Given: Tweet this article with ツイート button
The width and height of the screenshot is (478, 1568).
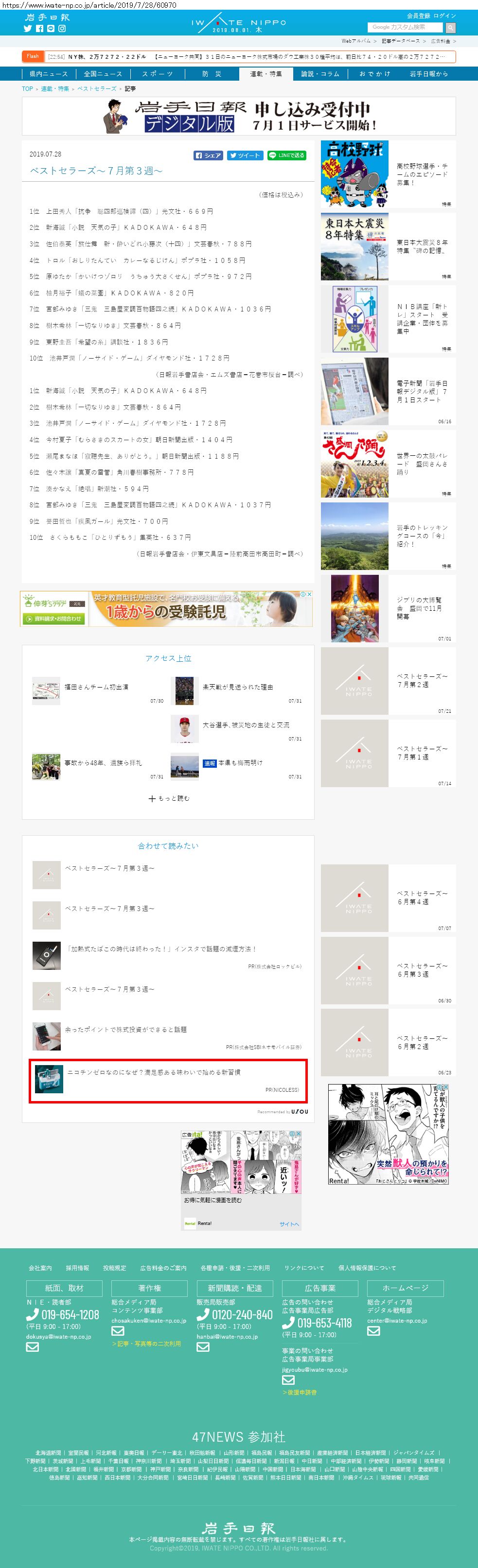Looking at the screenshot, I should point(245,155).
